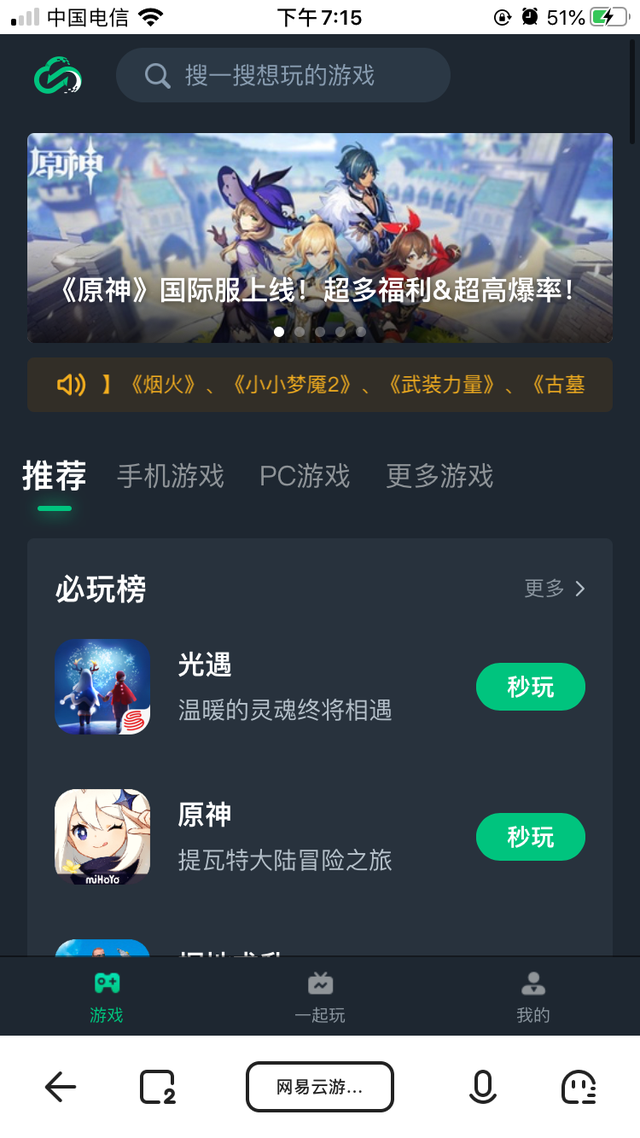Start 原神 with its 秒玩 button
This screenshot has width=640, height=1138.
pos(530,837)
